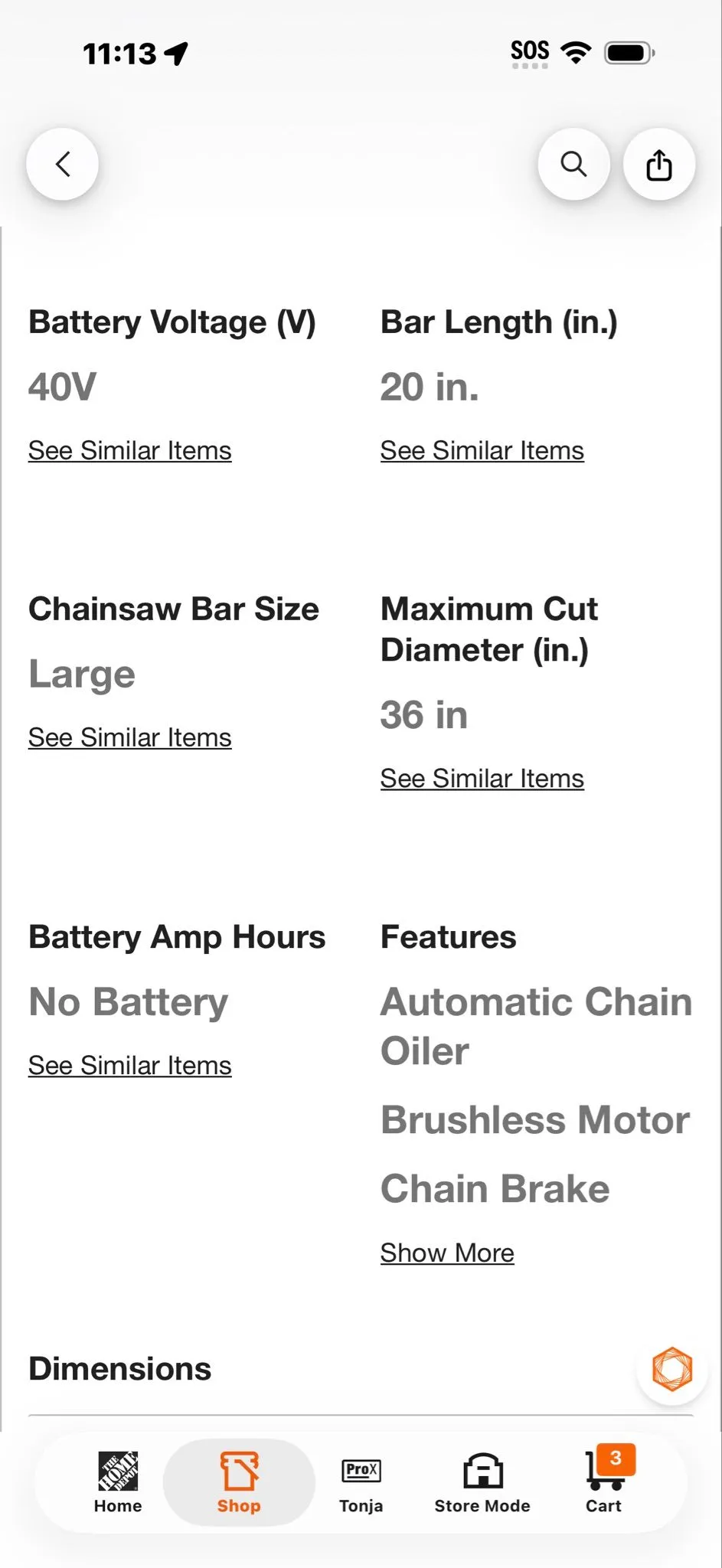722x1568 pixels.
Task: Share this product page
Action: (x=659, y=164)
